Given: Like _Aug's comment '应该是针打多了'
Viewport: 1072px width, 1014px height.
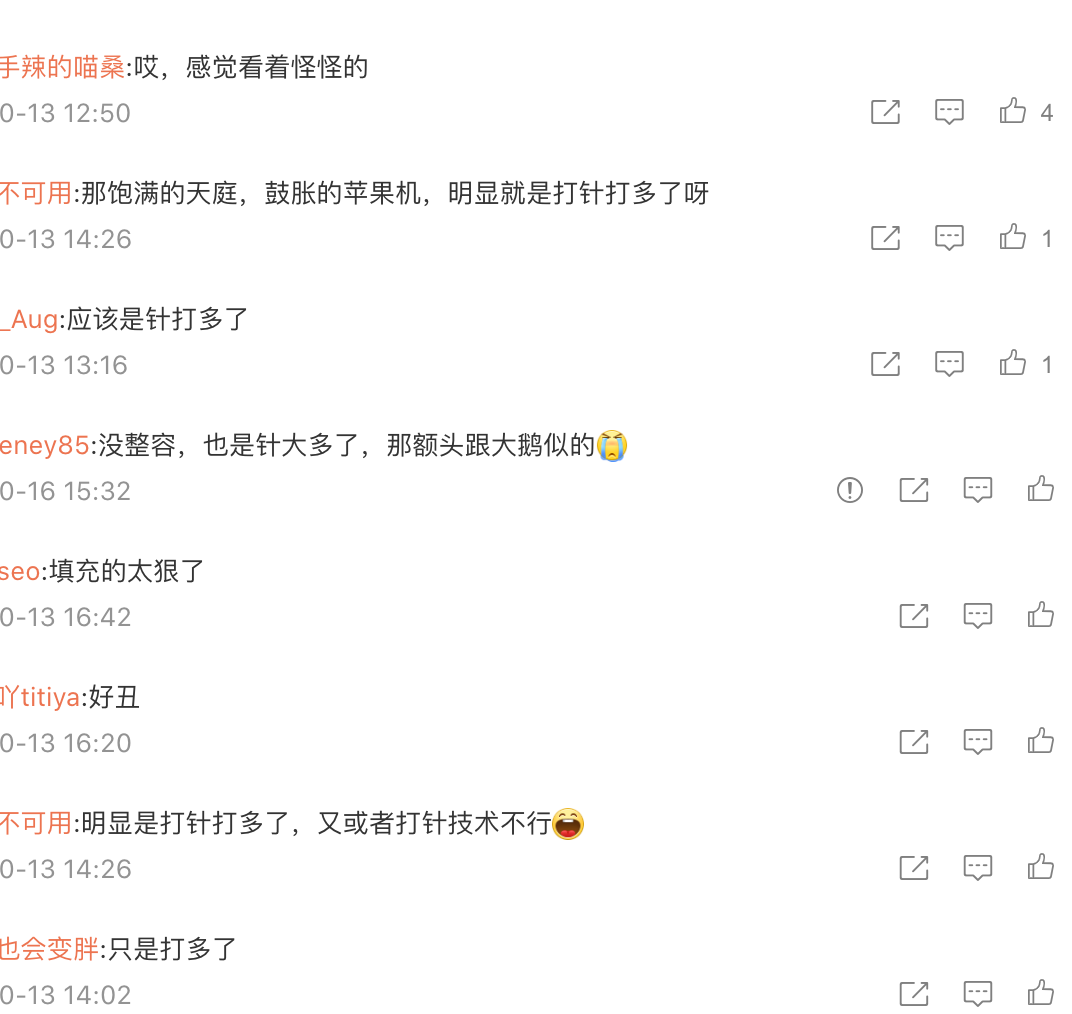Looking at the screenshot, I should [1013, 364].
